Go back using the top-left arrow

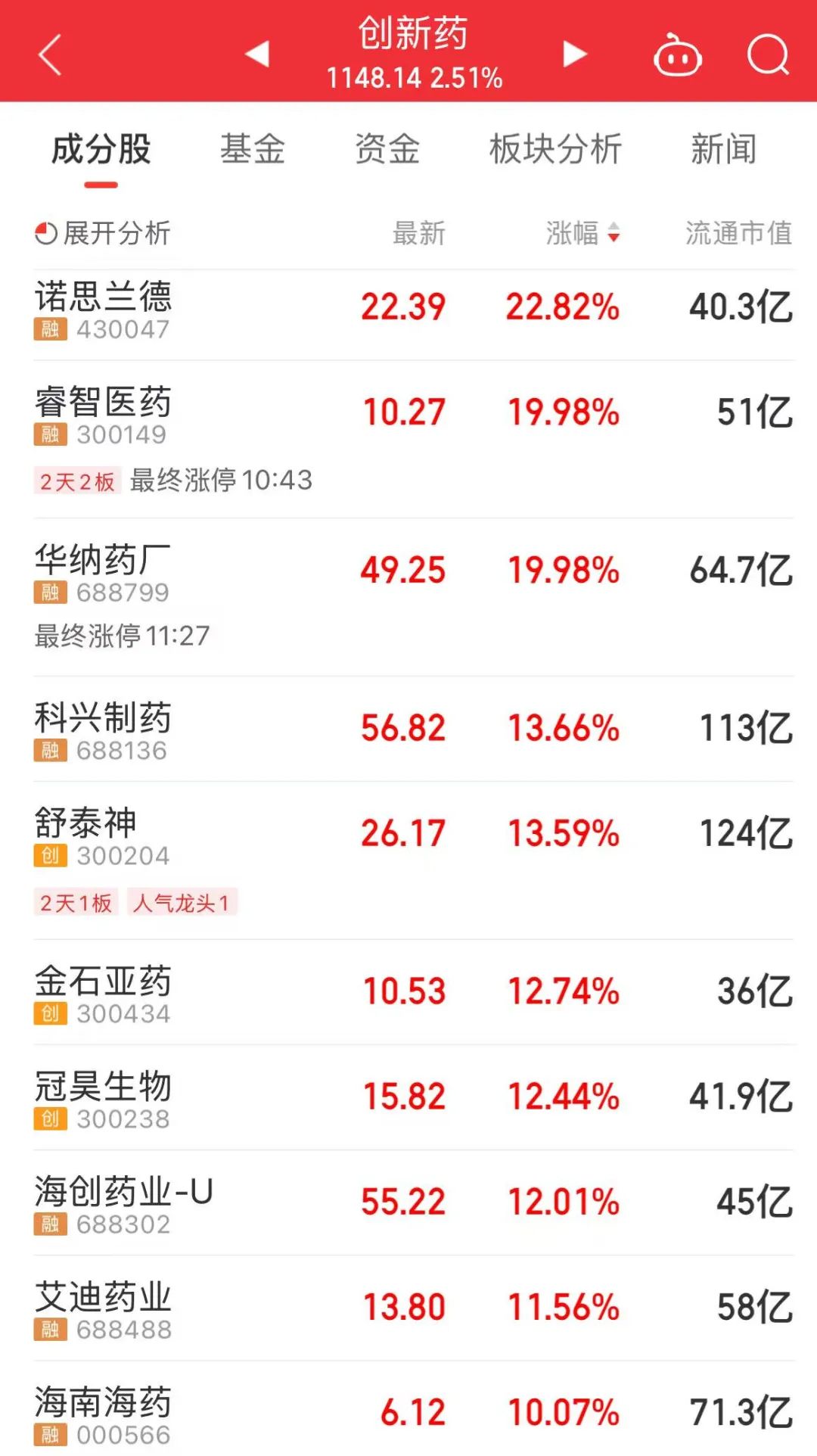click(50, 54)
